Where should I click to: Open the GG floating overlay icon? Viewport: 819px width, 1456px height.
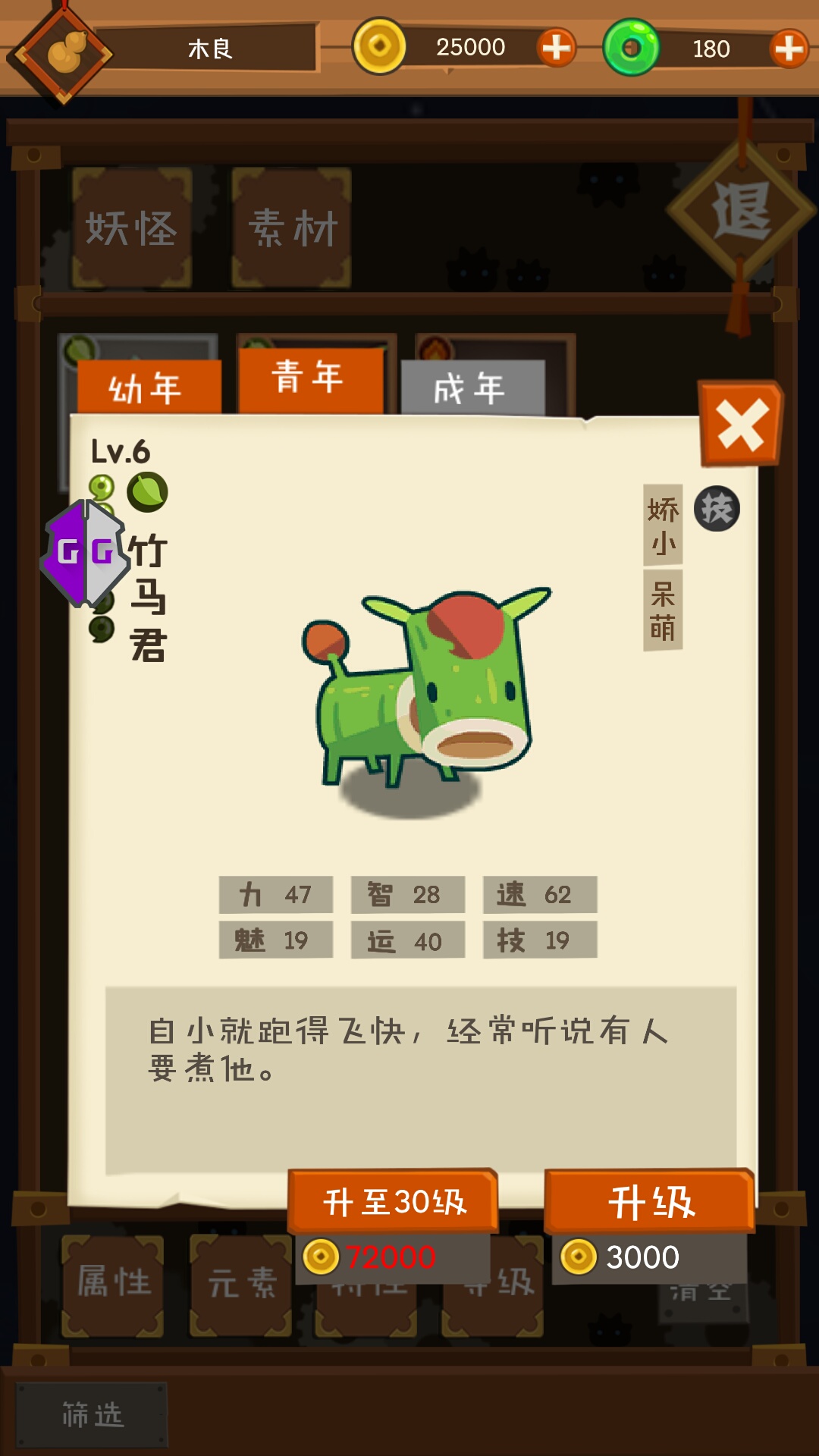click(x=85, y=552)
